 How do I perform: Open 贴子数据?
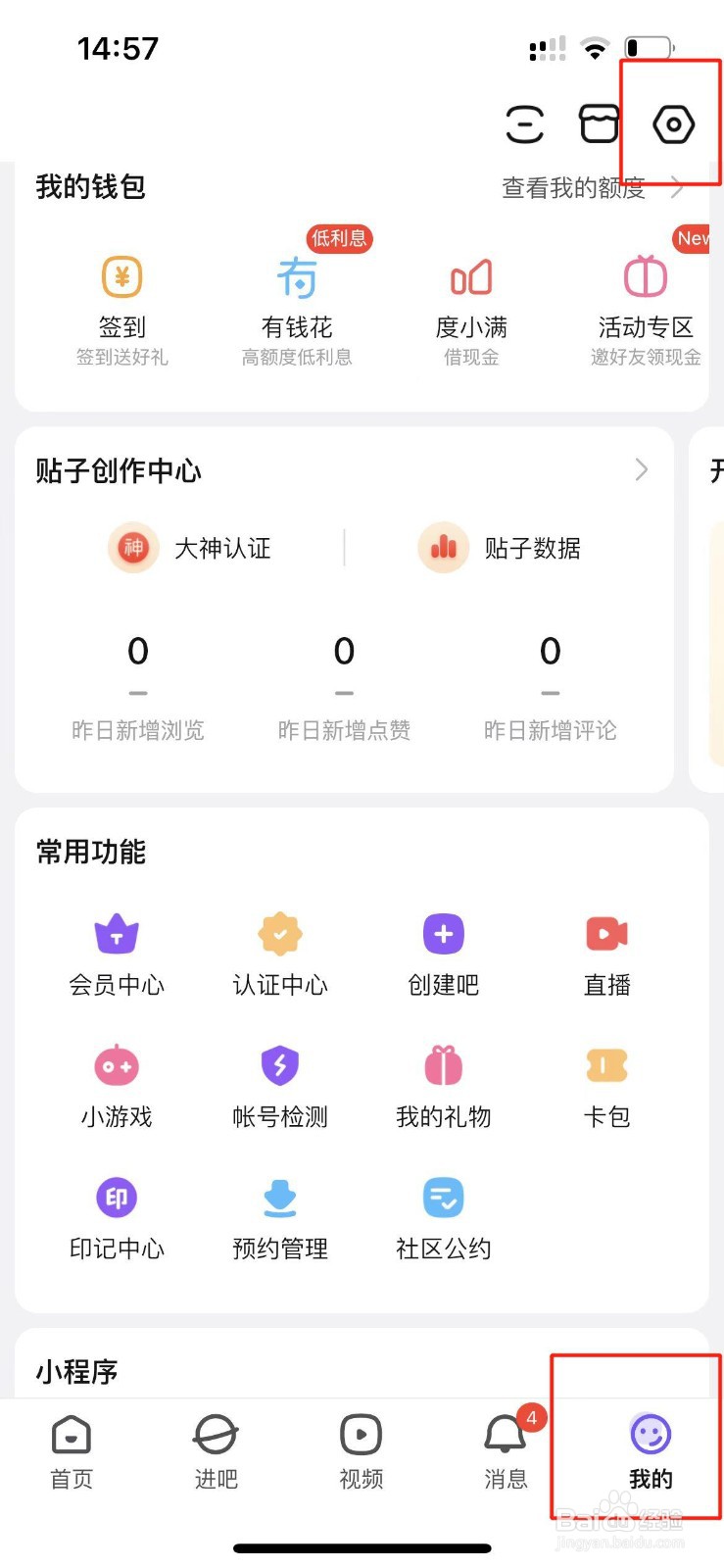click(500, 547)
